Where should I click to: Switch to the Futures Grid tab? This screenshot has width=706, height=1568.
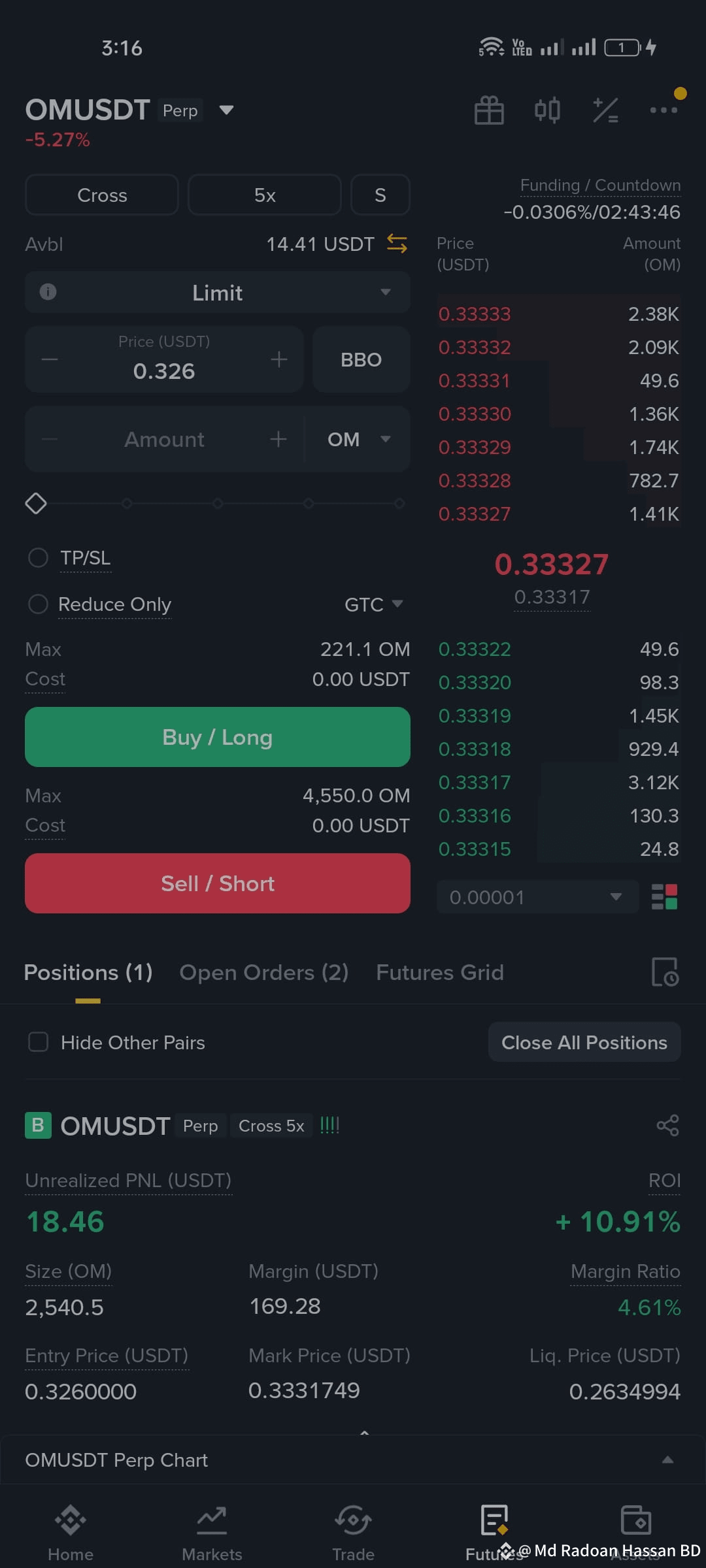(x=439, y=972)
